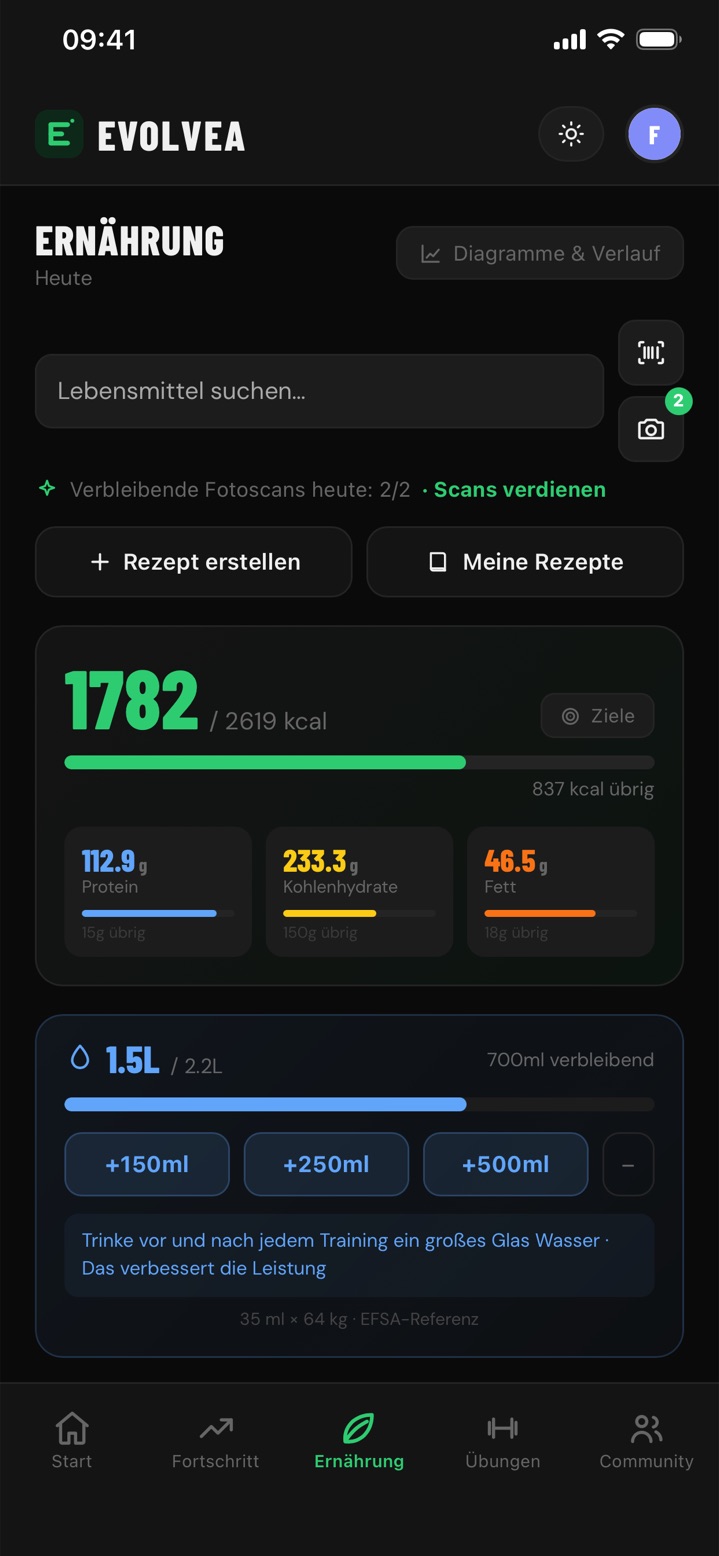The height and width of the screenshot is (1556, 719).
Task: Open Diagramme & Verlauf
Action: [x=540, y=253]
